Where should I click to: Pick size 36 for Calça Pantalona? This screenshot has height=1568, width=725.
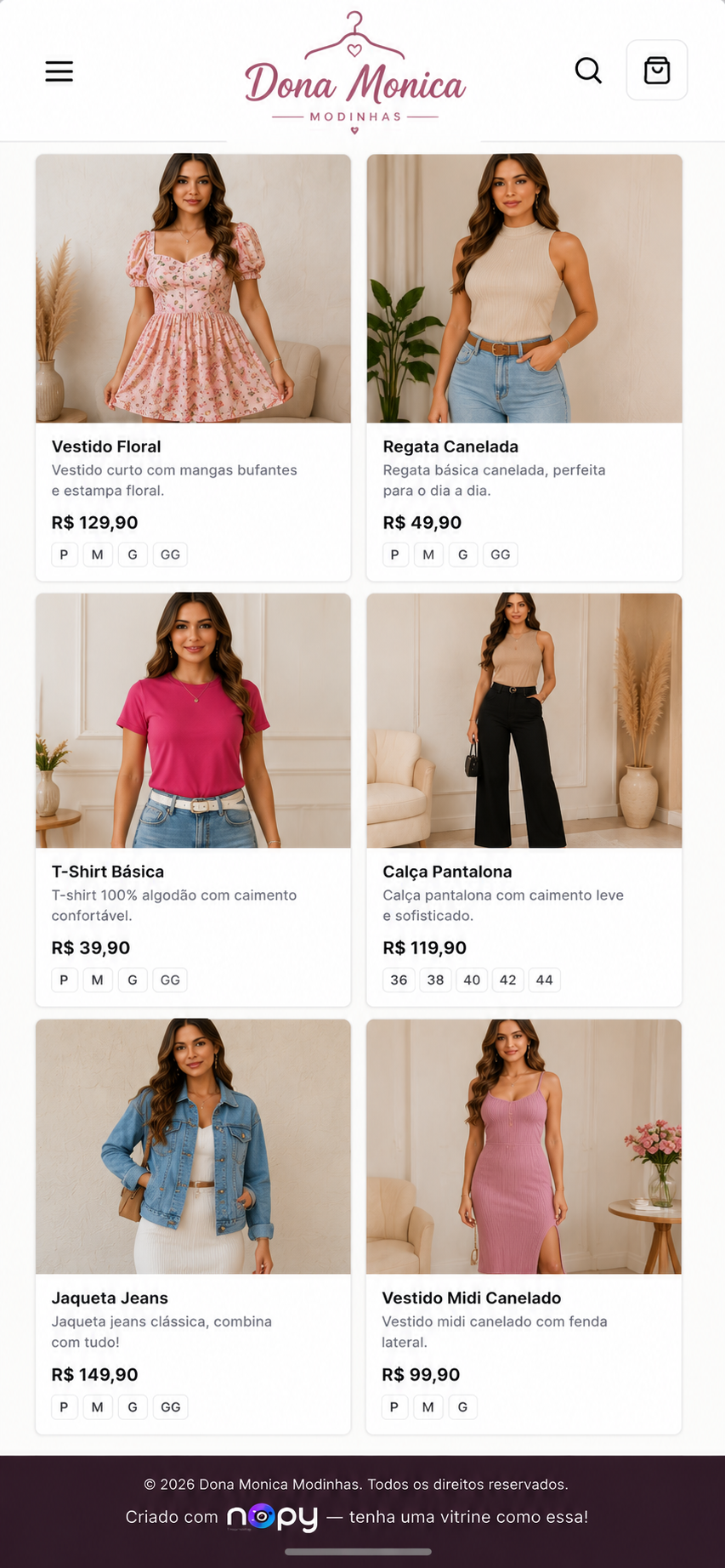(399, 980)
